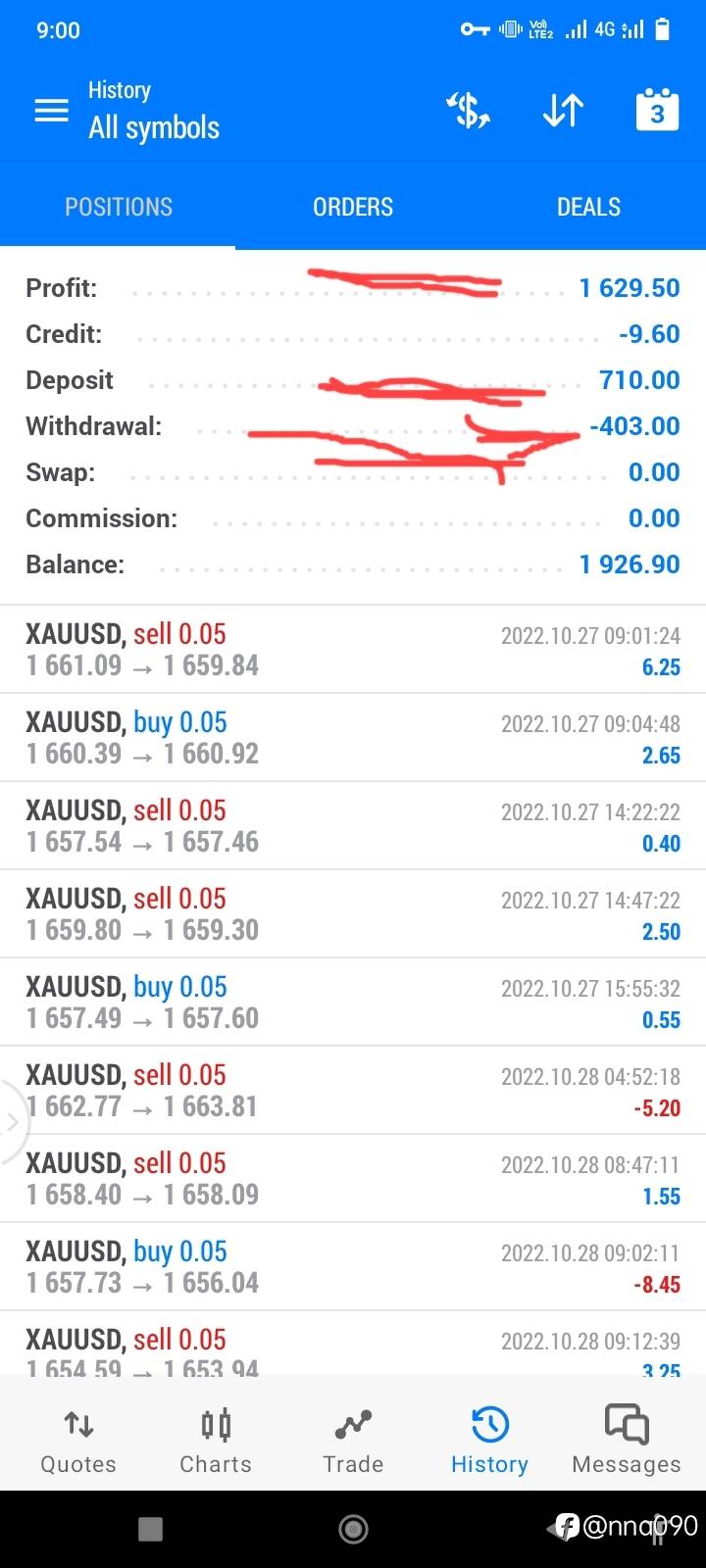Tap the system home button
Image resolution: width=706 pixels, height=1568 pixels.
(x=353, y=1529)
